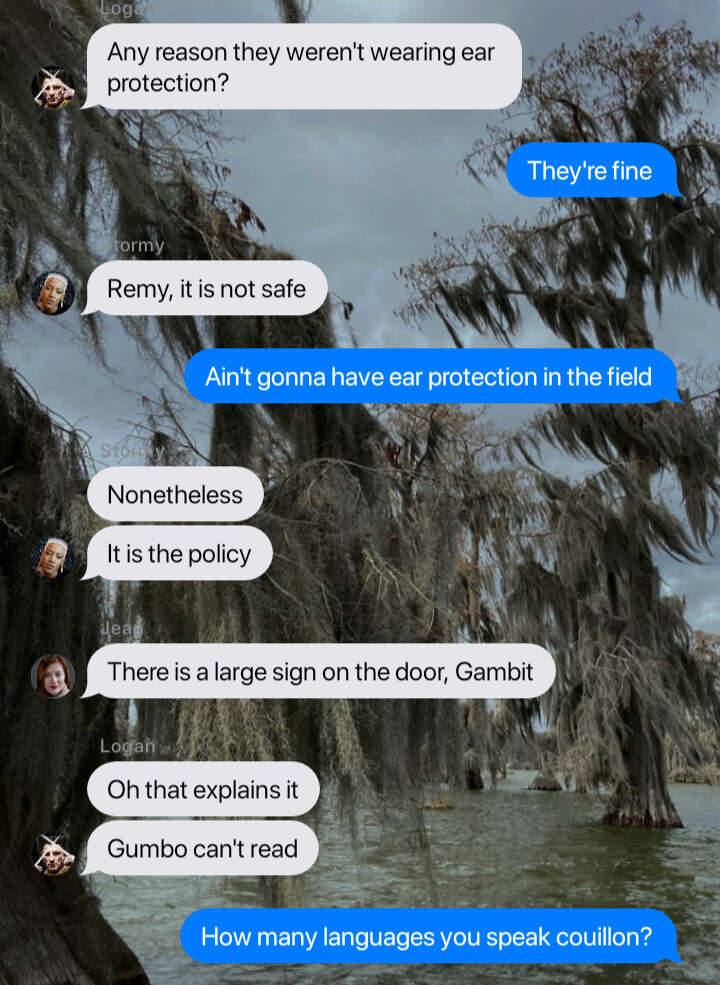Open Logan's avatar beside the ear protection question
Viewport: 720px width, 985px height.
click(53, 88)
